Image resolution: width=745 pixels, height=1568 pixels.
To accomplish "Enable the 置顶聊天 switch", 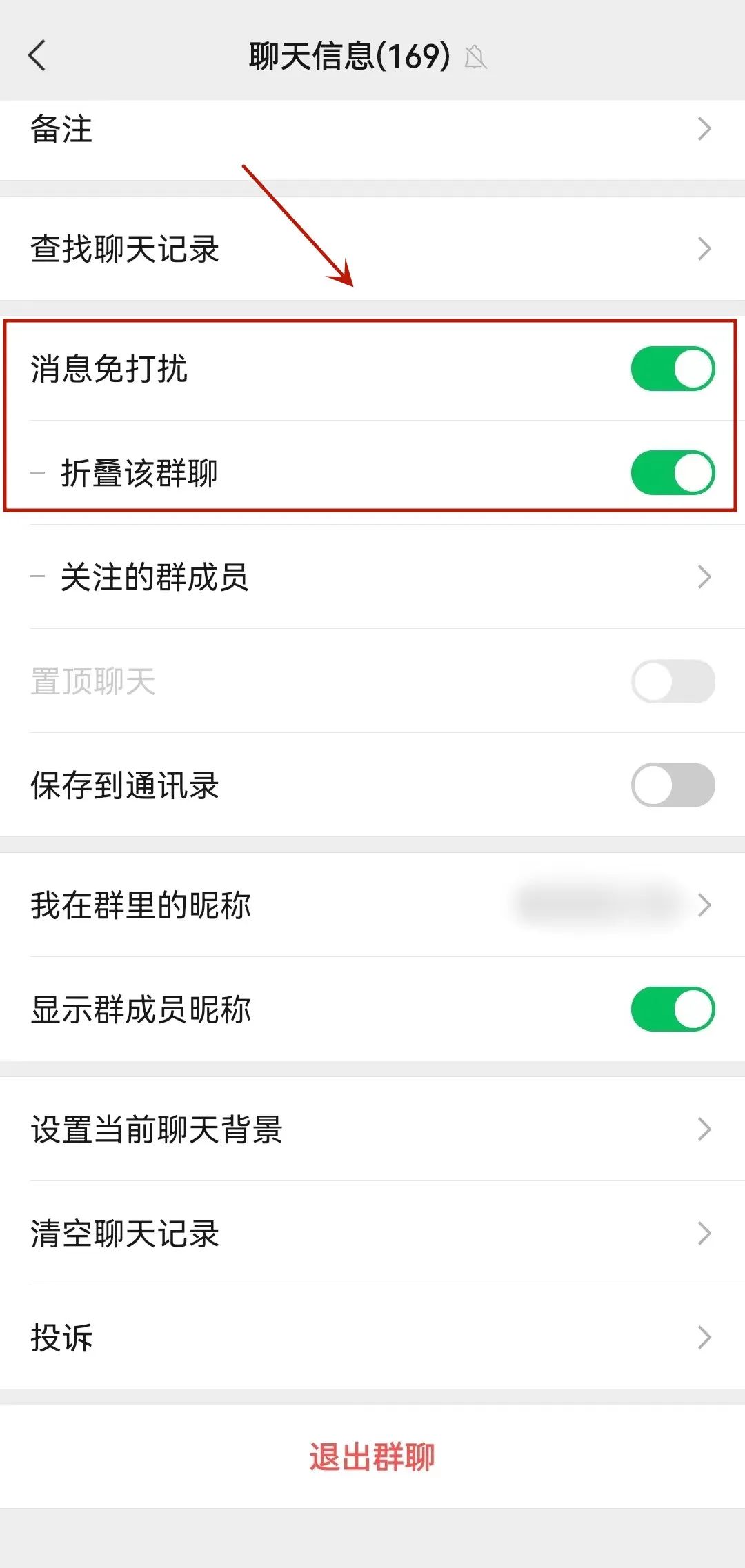I will point(673,681).
